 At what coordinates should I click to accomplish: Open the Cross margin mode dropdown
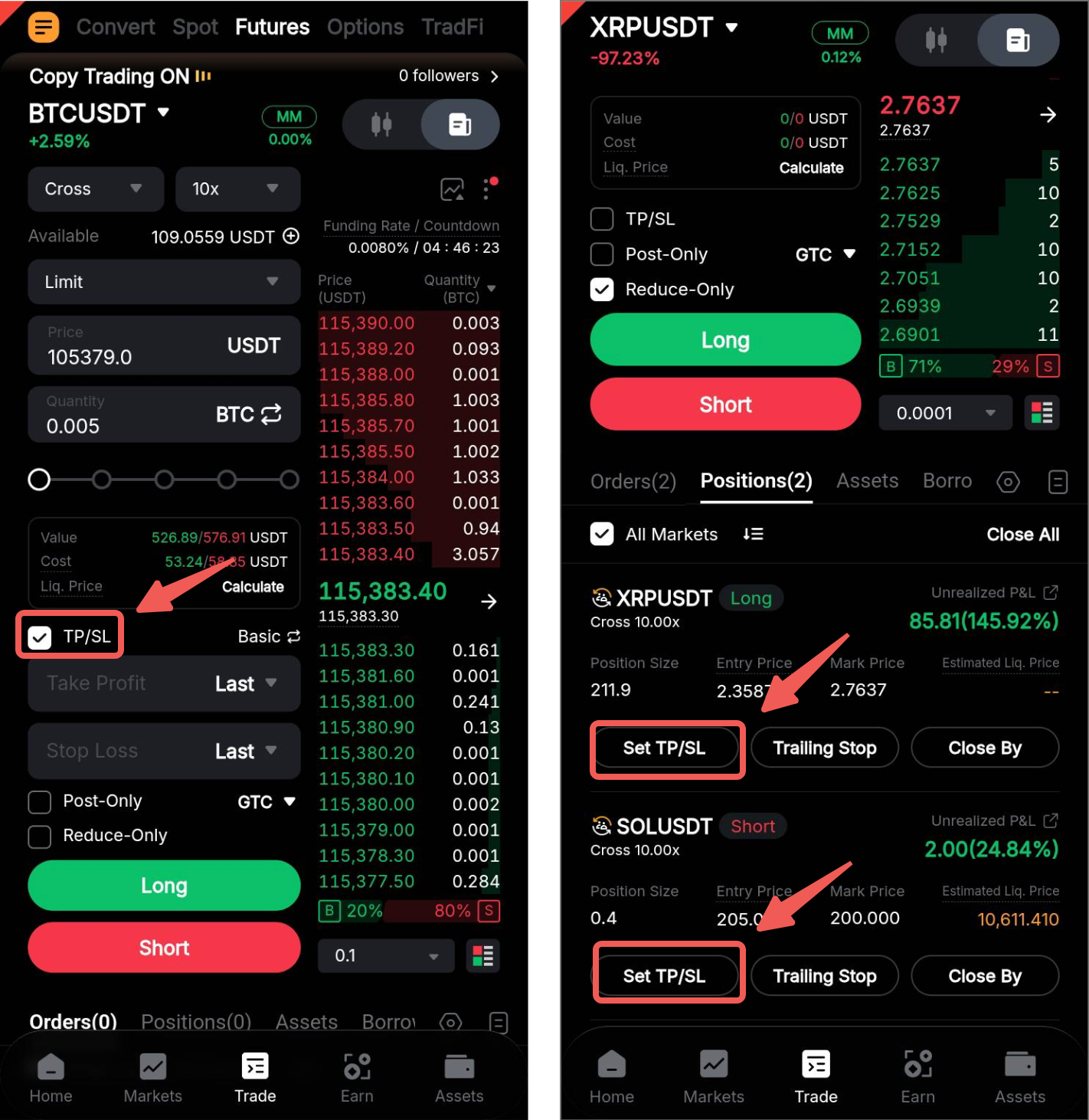96,189
